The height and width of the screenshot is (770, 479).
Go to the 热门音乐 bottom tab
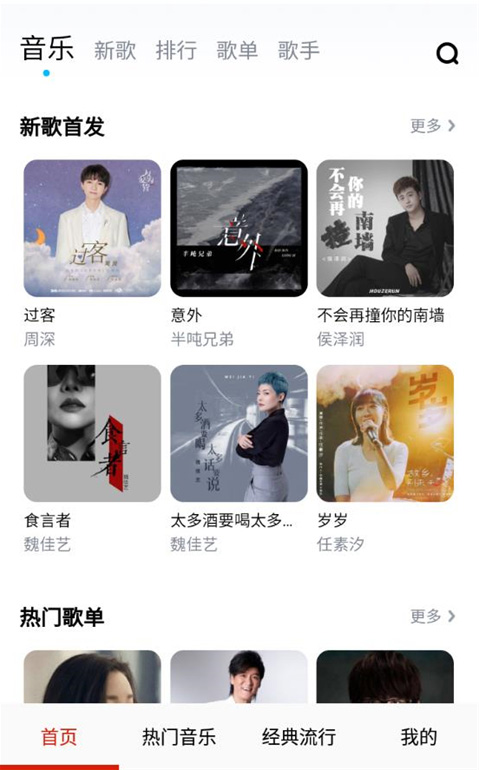coord(179,737)
